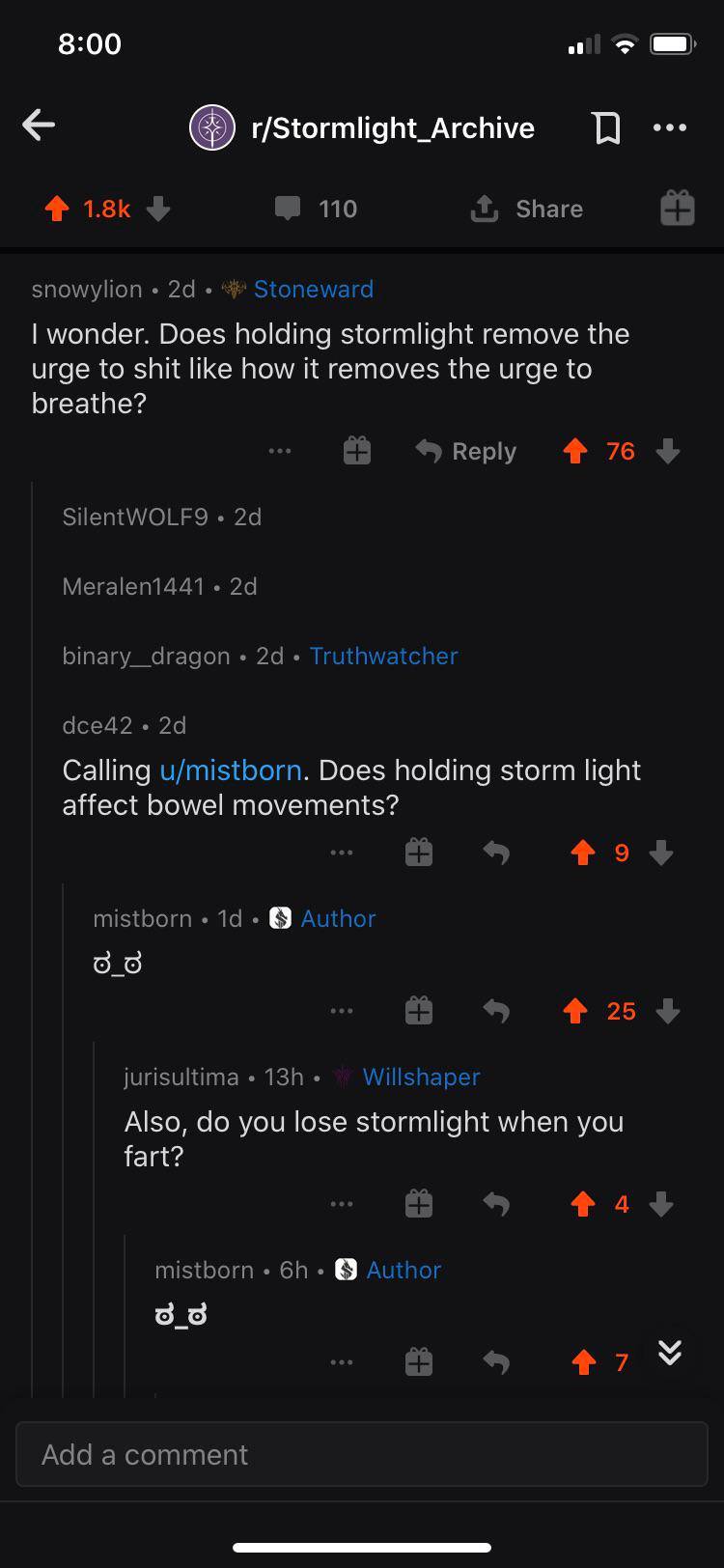Open the post overflow menu
Viewport: 724px width, 1568px height.
[x=670, y=127]
